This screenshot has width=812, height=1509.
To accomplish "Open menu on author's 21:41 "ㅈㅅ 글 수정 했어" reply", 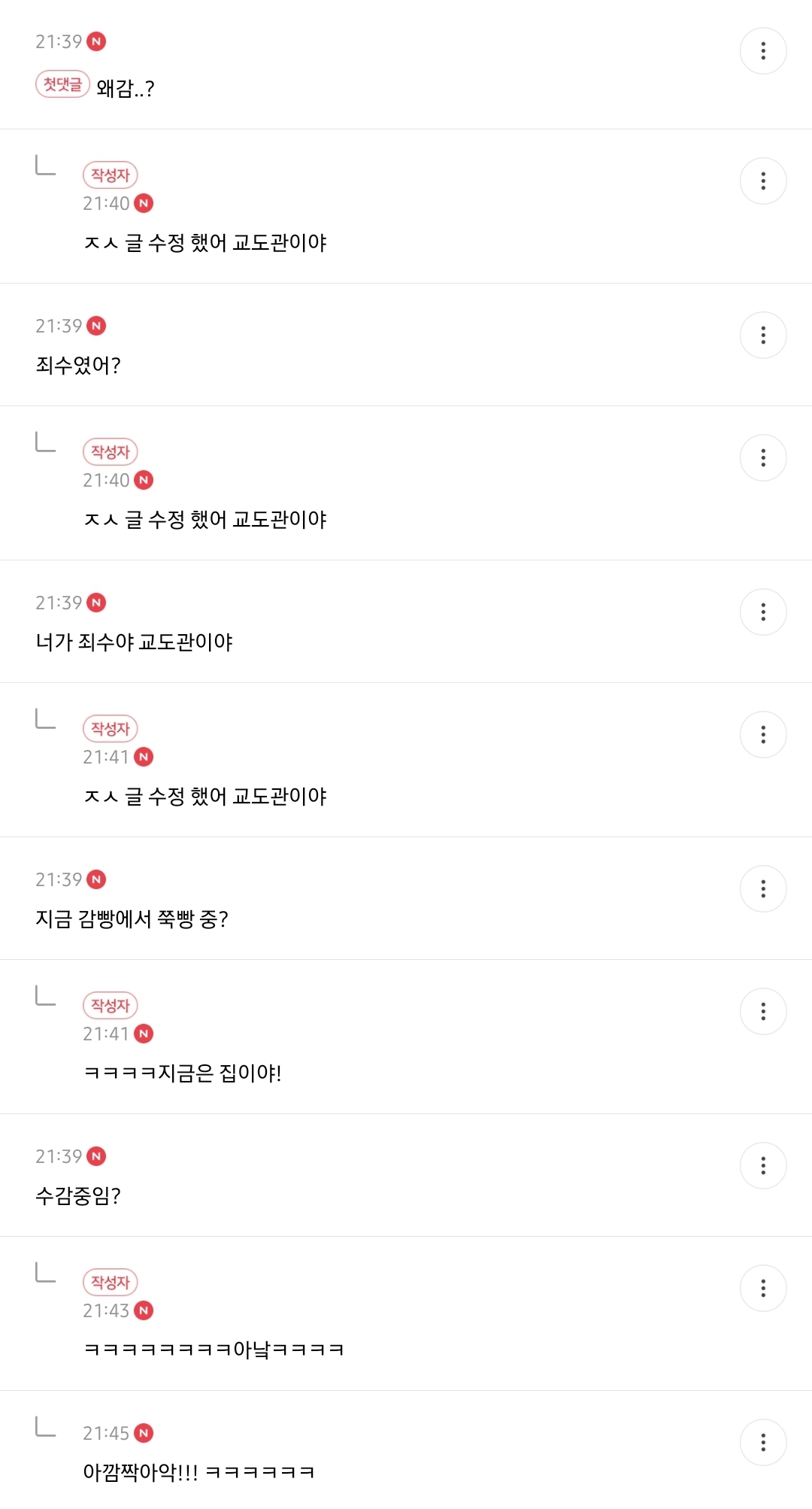I will pyautogui.click(x=763, y=735).
